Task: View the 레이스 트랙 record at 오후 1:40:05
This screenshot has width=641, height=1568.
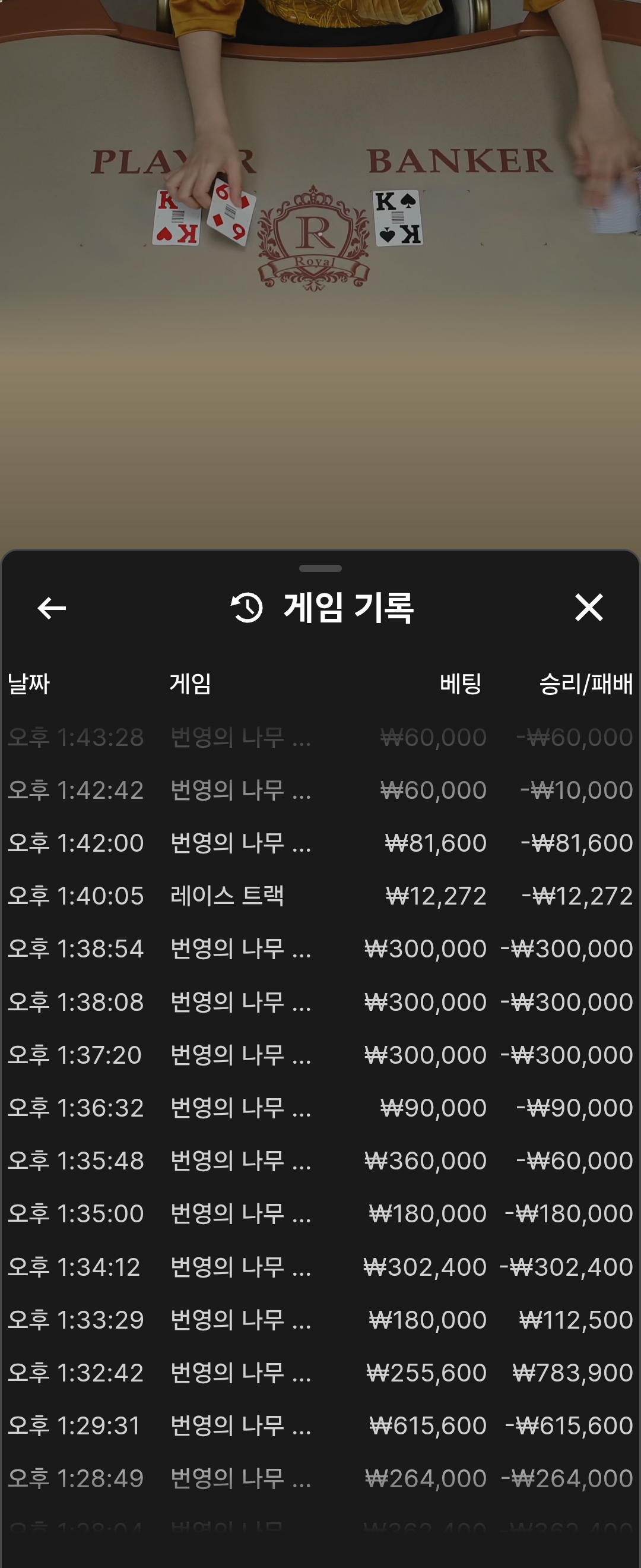Action: click(x=320, y=896)
